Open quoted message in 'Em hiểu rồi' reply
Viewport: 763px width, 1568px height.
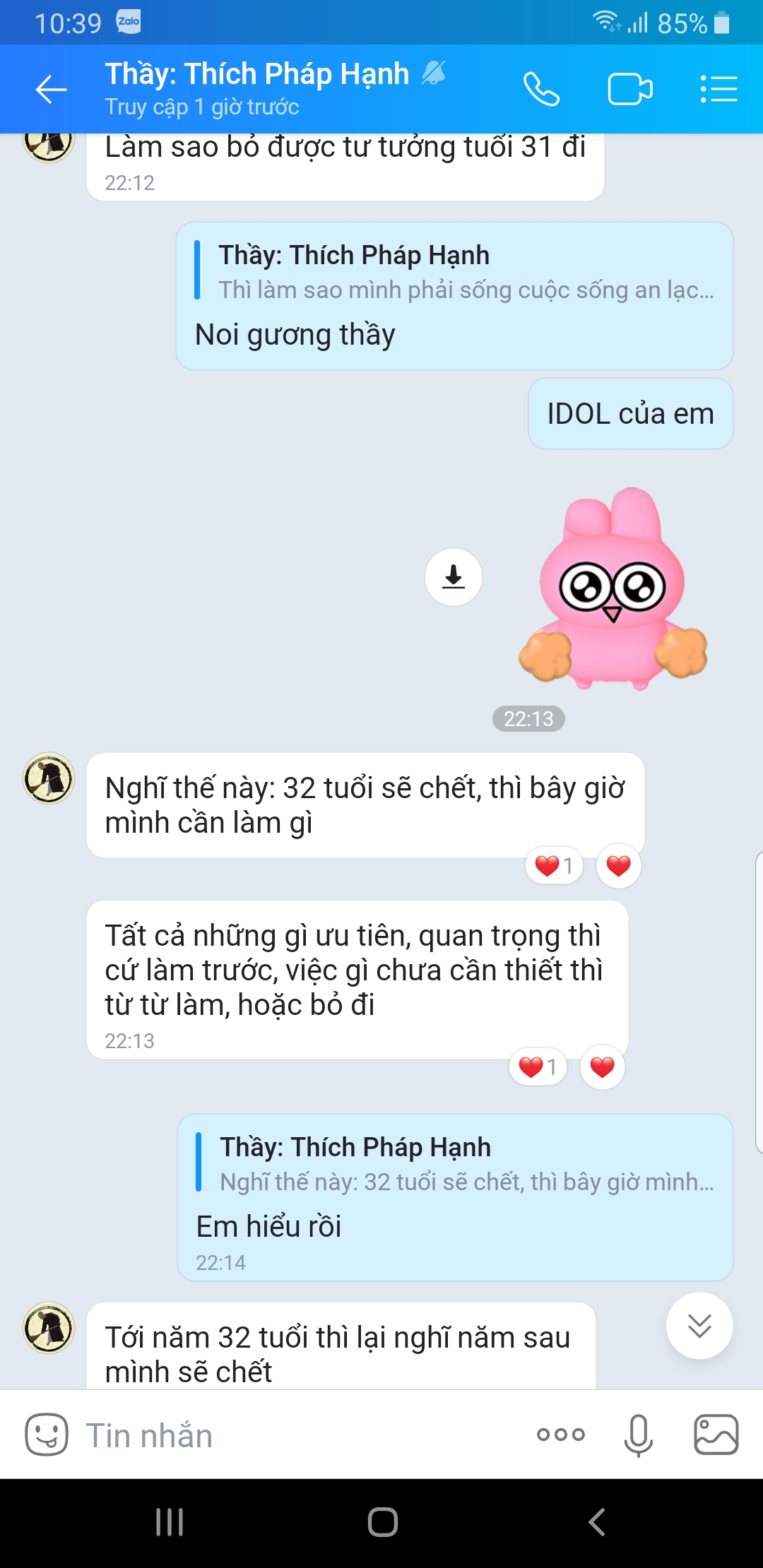click(455, 1164)
